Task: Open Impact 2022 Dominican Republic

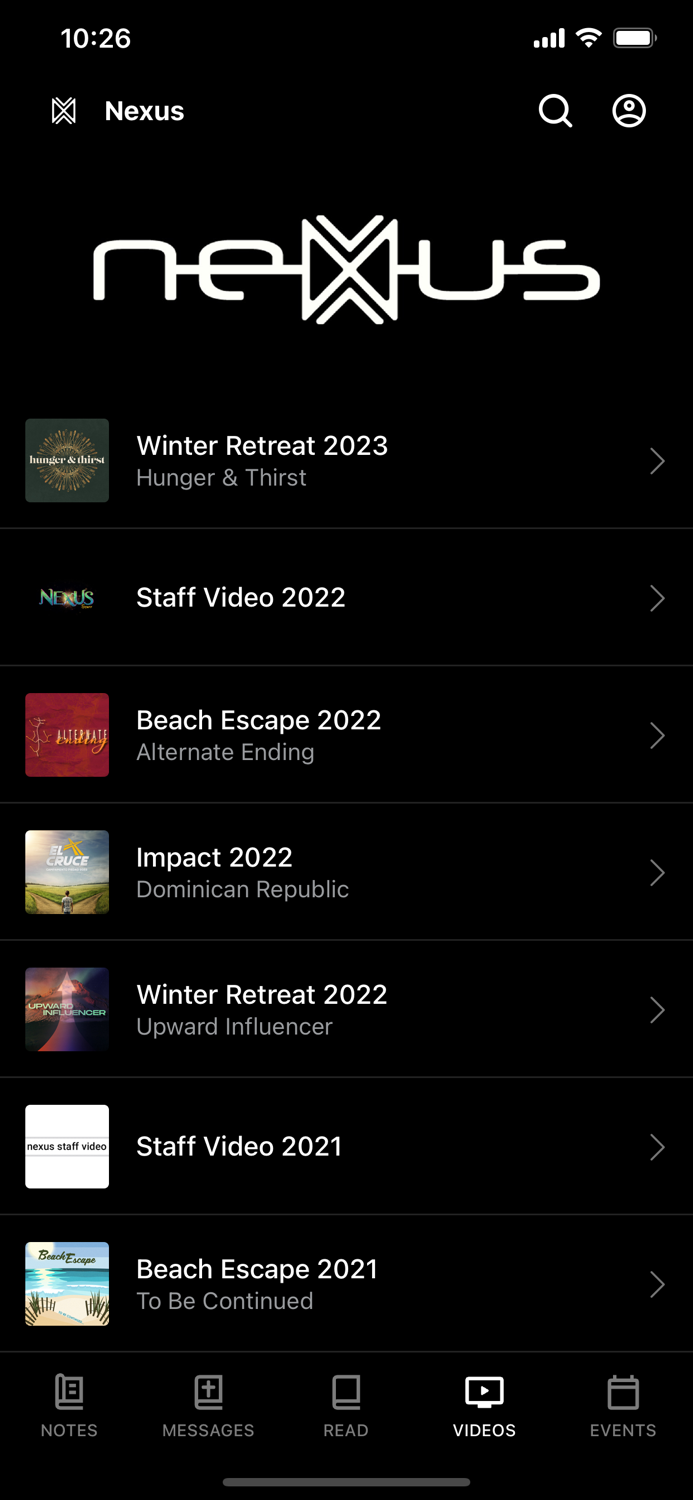Action: coord(346,872)
